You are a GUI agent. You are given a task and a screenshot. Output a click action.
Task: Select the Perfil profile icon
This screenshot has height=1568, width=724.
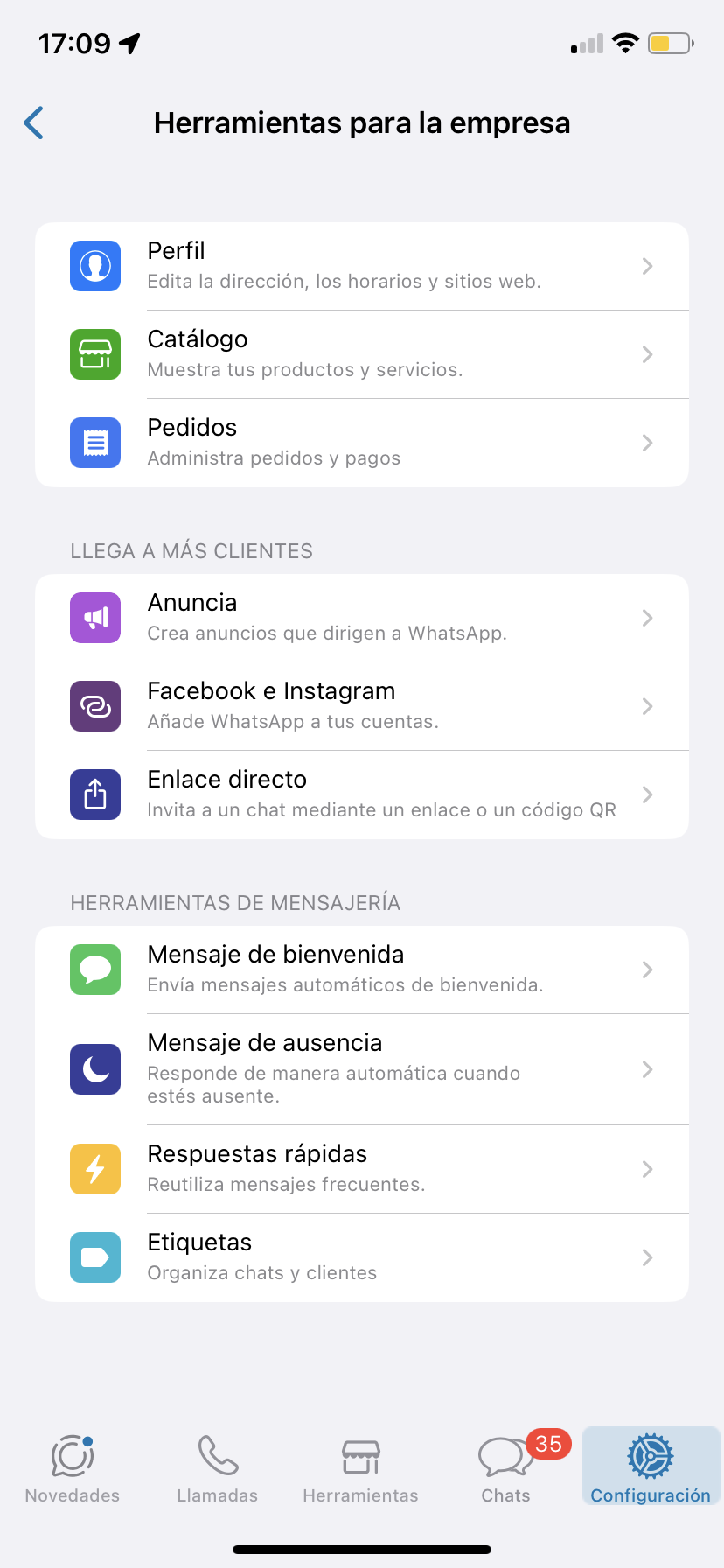[94, 266]
